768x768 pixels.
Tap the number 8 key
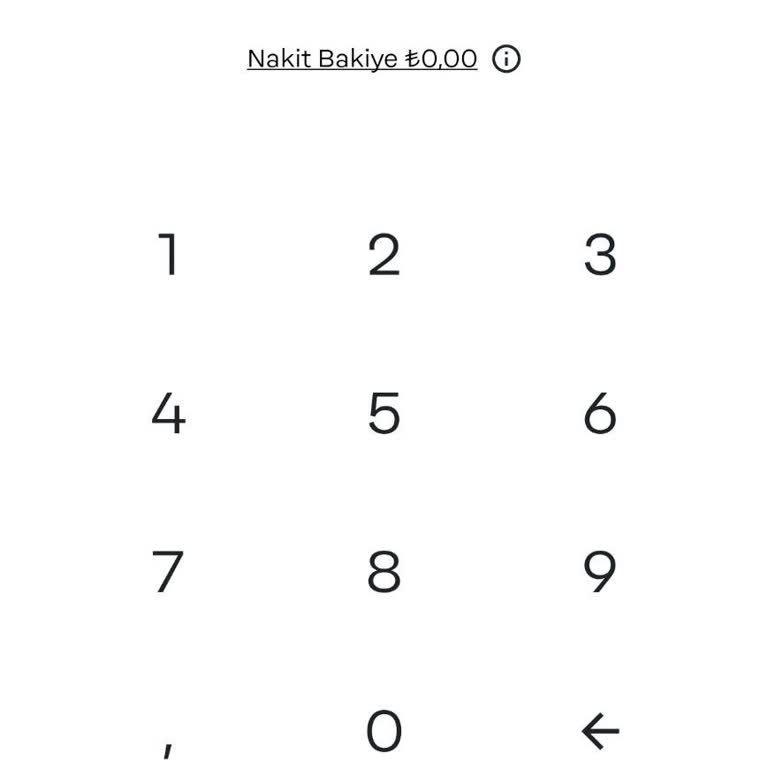tap(384, 572)
